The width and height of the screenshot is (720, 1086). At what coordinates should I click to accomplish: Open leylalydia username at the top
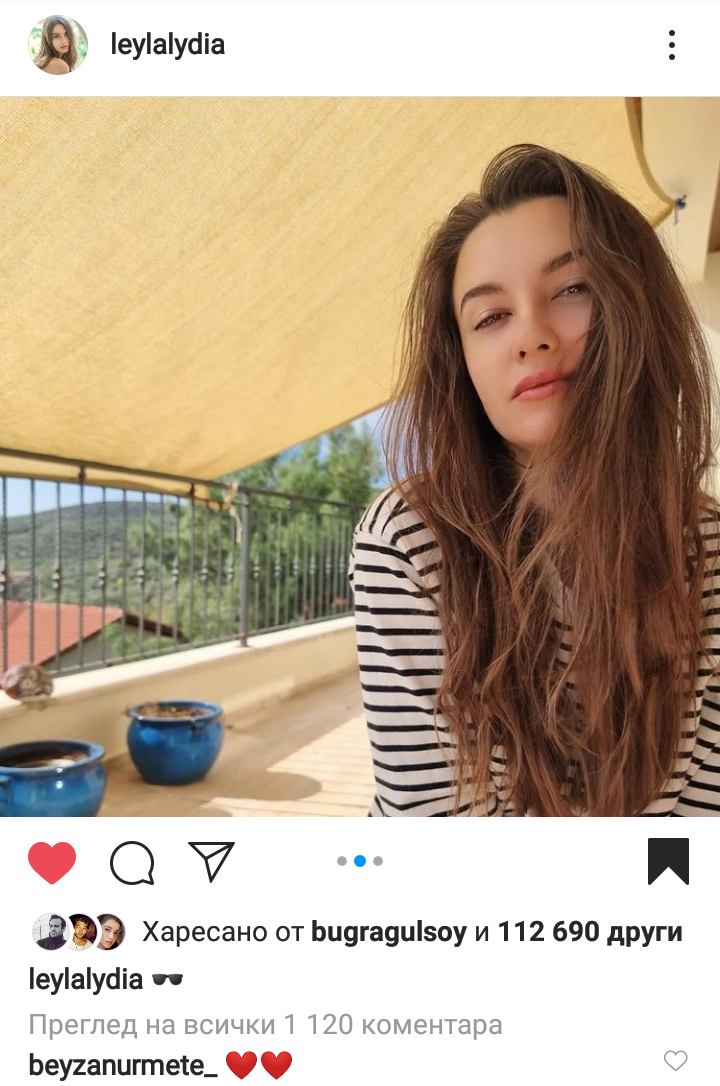pos(167,45)
